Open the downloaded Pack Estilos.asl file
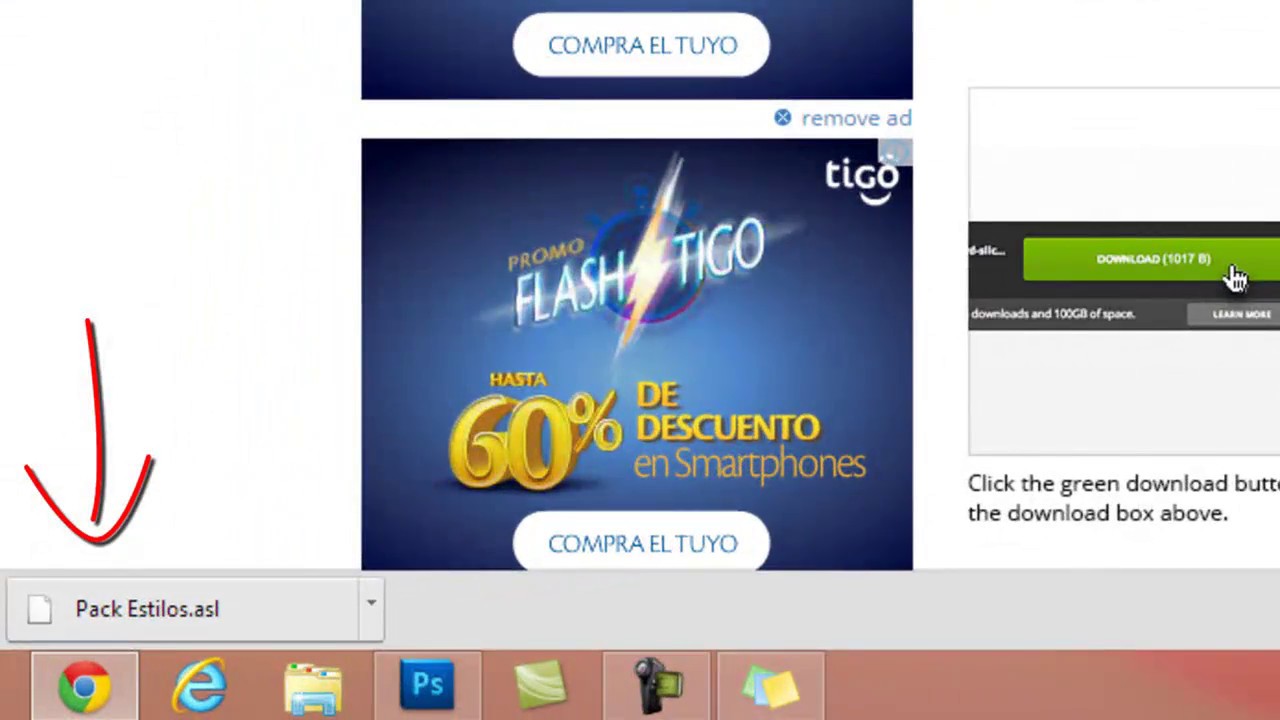Image resolution: width=1280 pixels, height=720 pixels. (147, 609)
